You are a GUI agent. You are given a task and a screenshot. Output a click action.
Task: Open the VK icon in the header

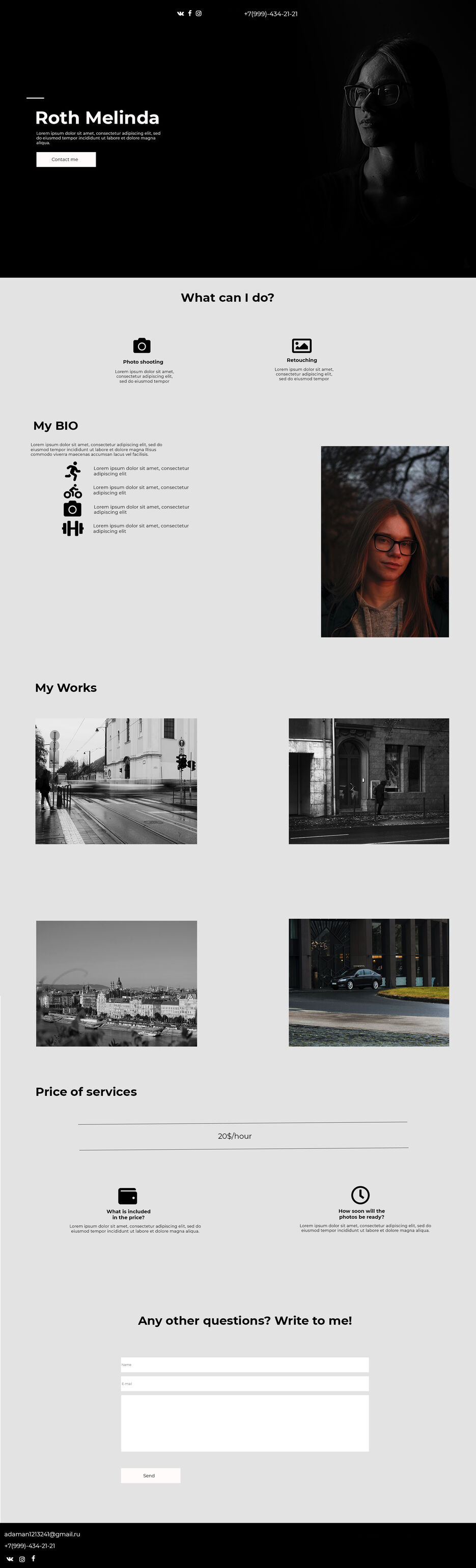180,13
